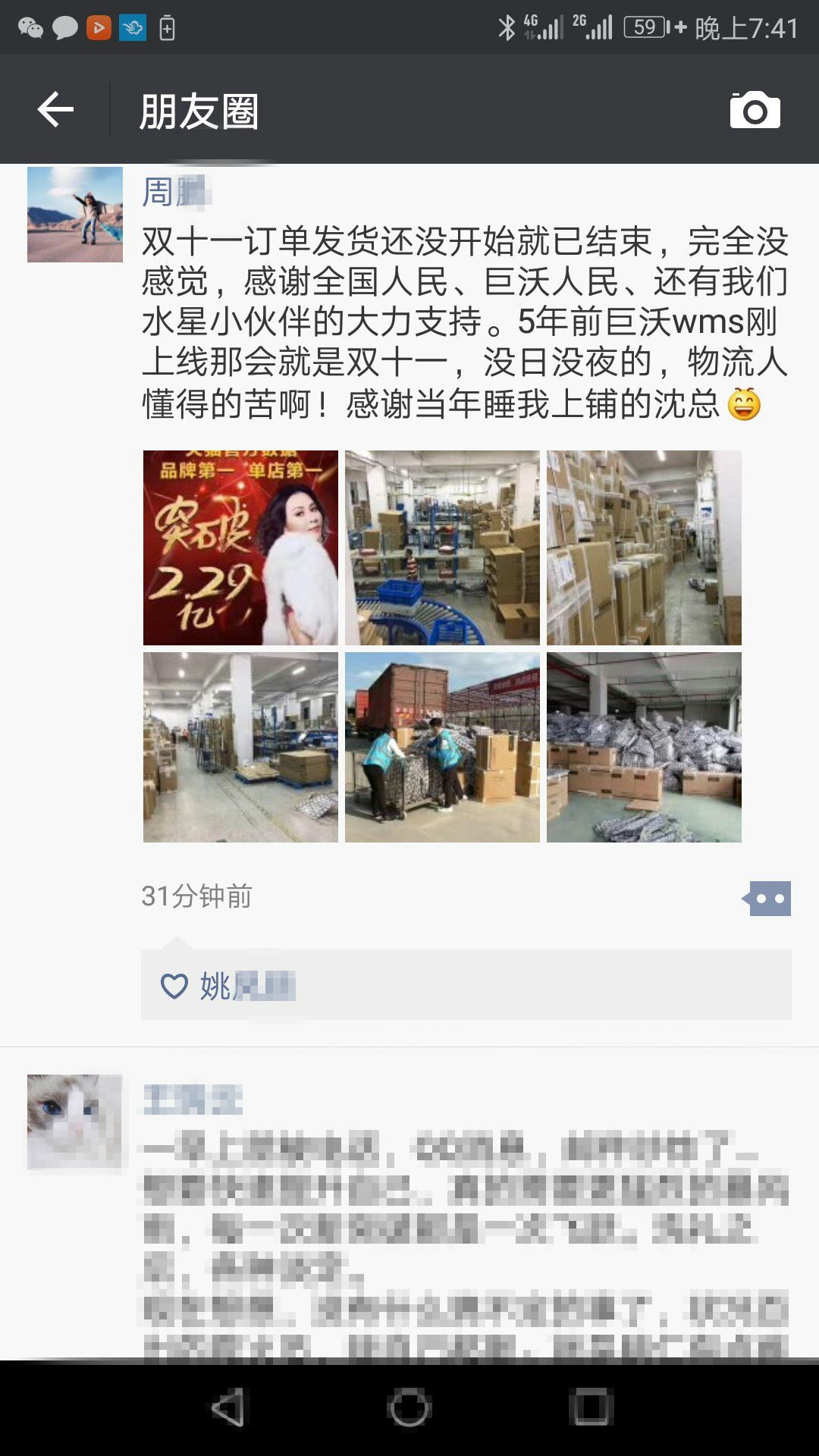The height and width of the screenshot is (1456, 819).
Task: Open the cat avatar profile
Action: click(74, 1122)
